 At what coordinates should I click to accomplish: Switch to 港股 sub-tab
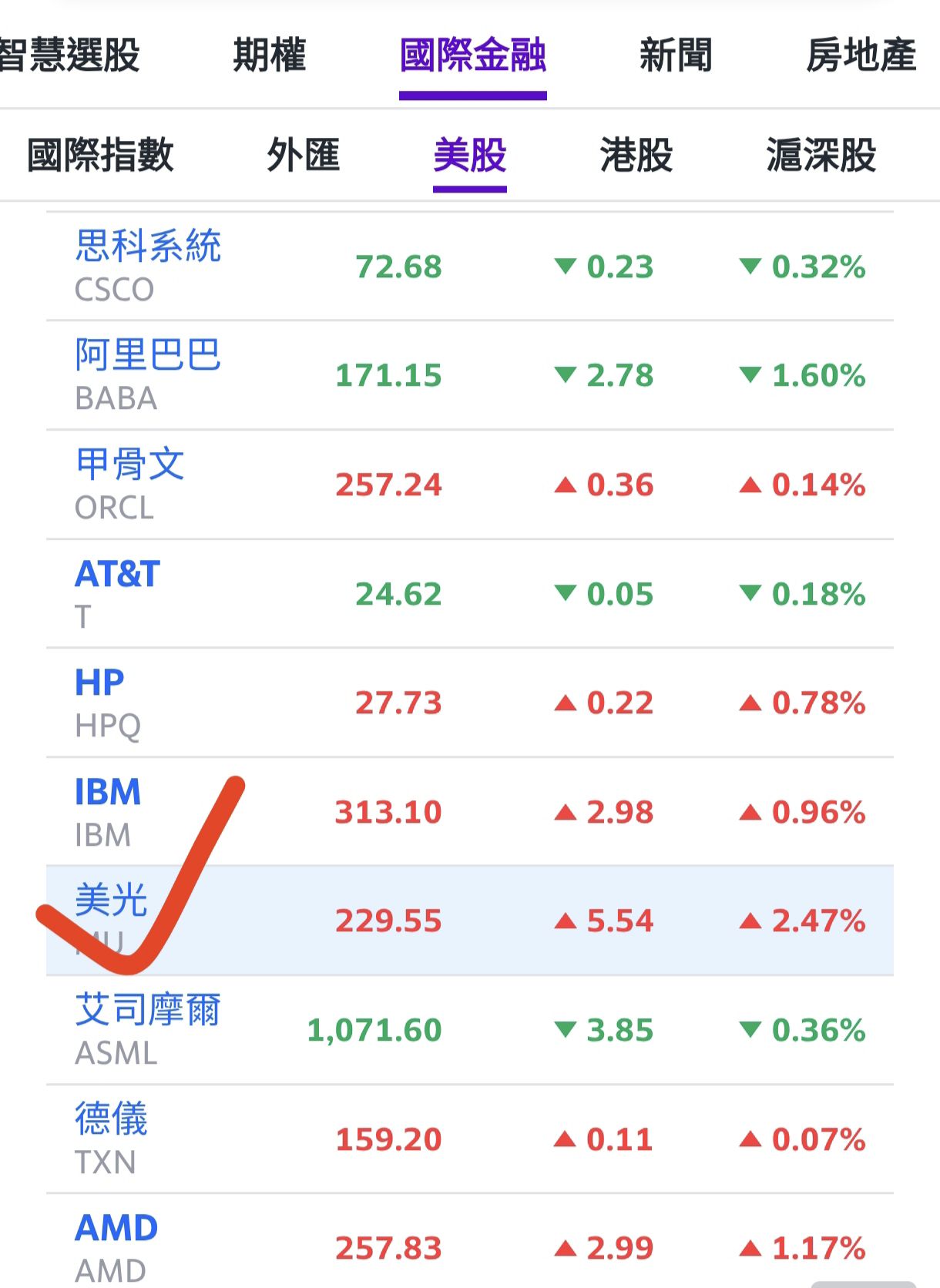coord(636,156)
